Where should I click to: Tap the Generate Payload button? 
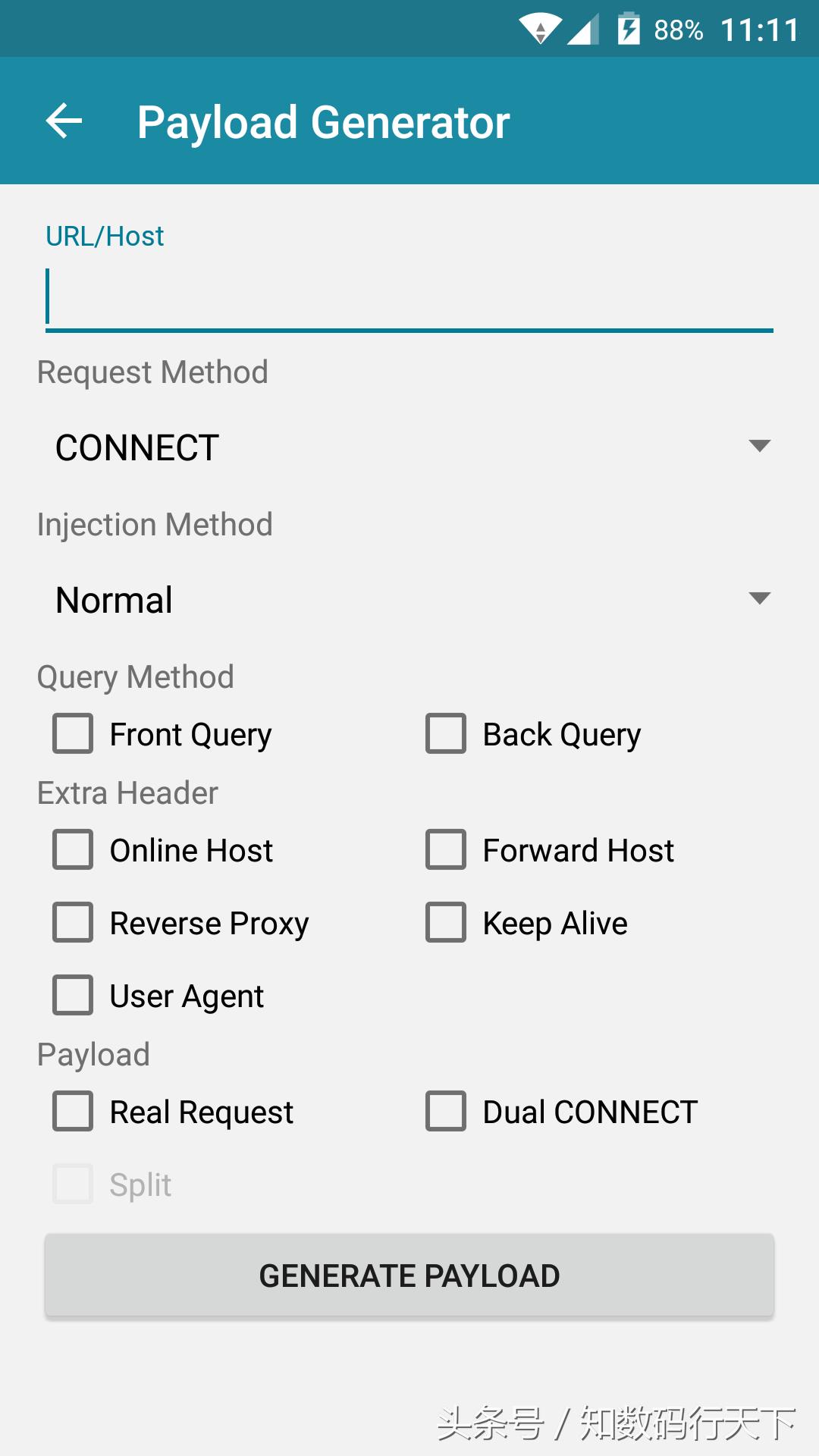[x=409, y=1276]
